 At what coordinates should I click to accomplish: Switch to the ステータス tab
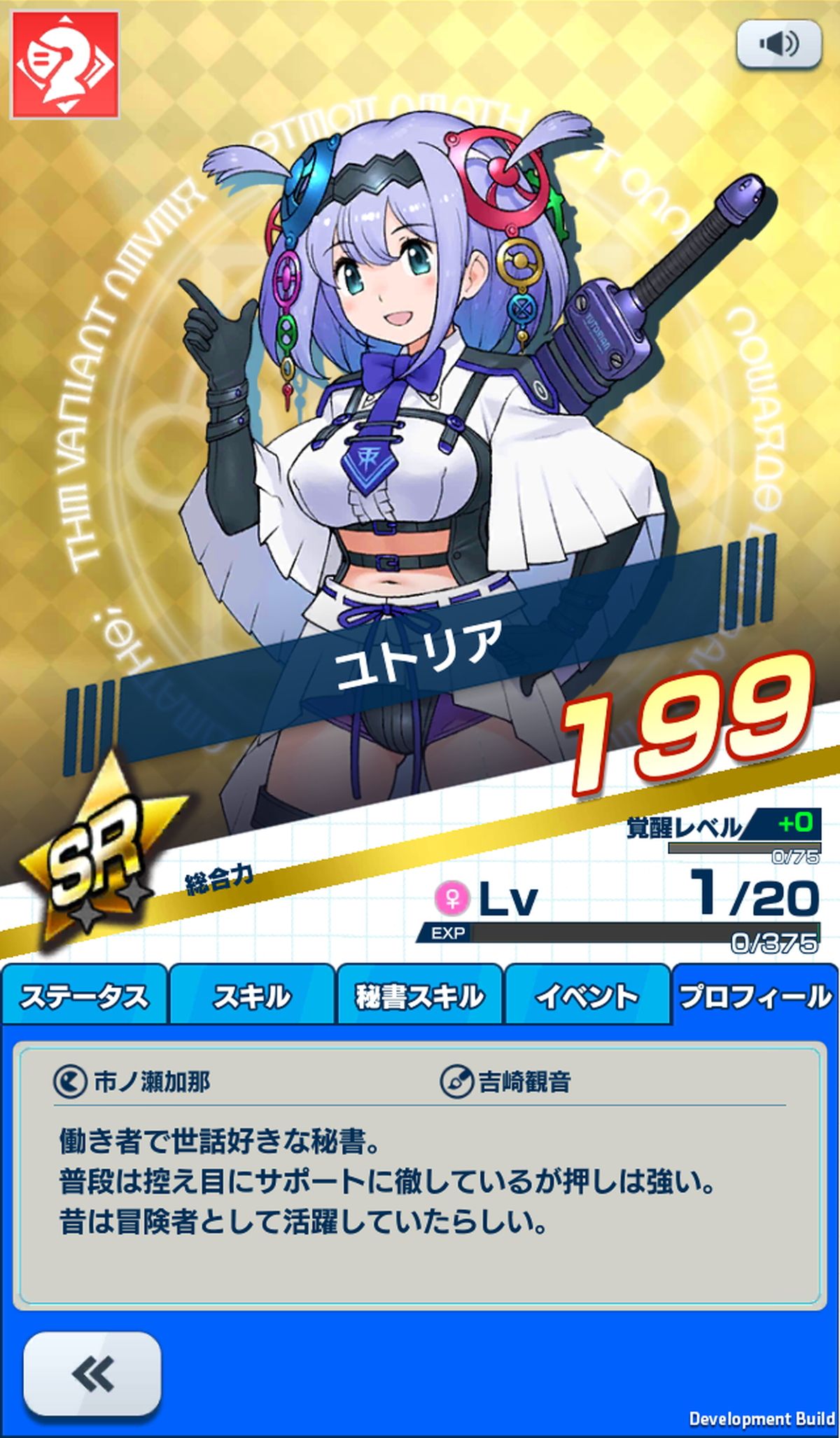84,996
